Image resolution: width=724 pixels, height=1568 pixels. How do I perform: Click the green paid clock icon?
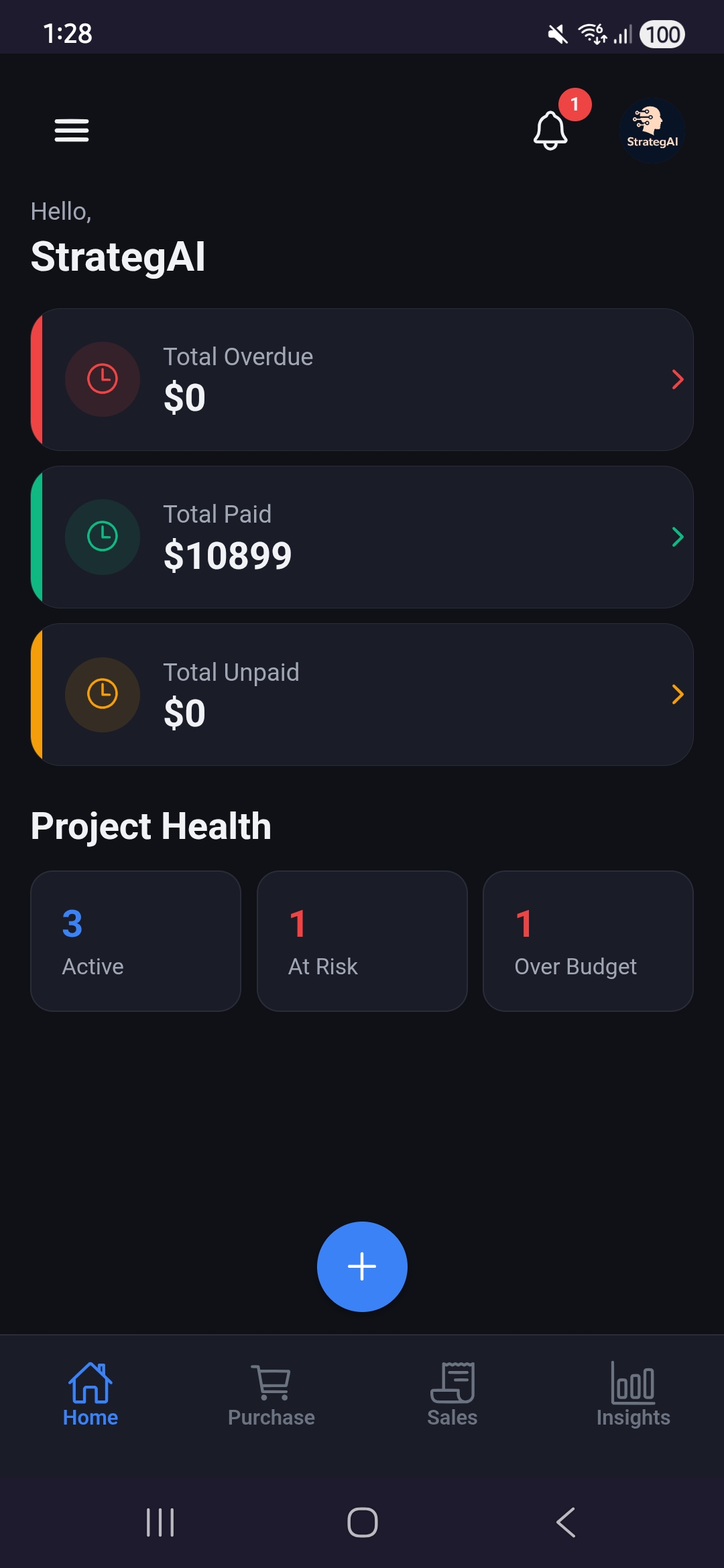coord(102,537)
